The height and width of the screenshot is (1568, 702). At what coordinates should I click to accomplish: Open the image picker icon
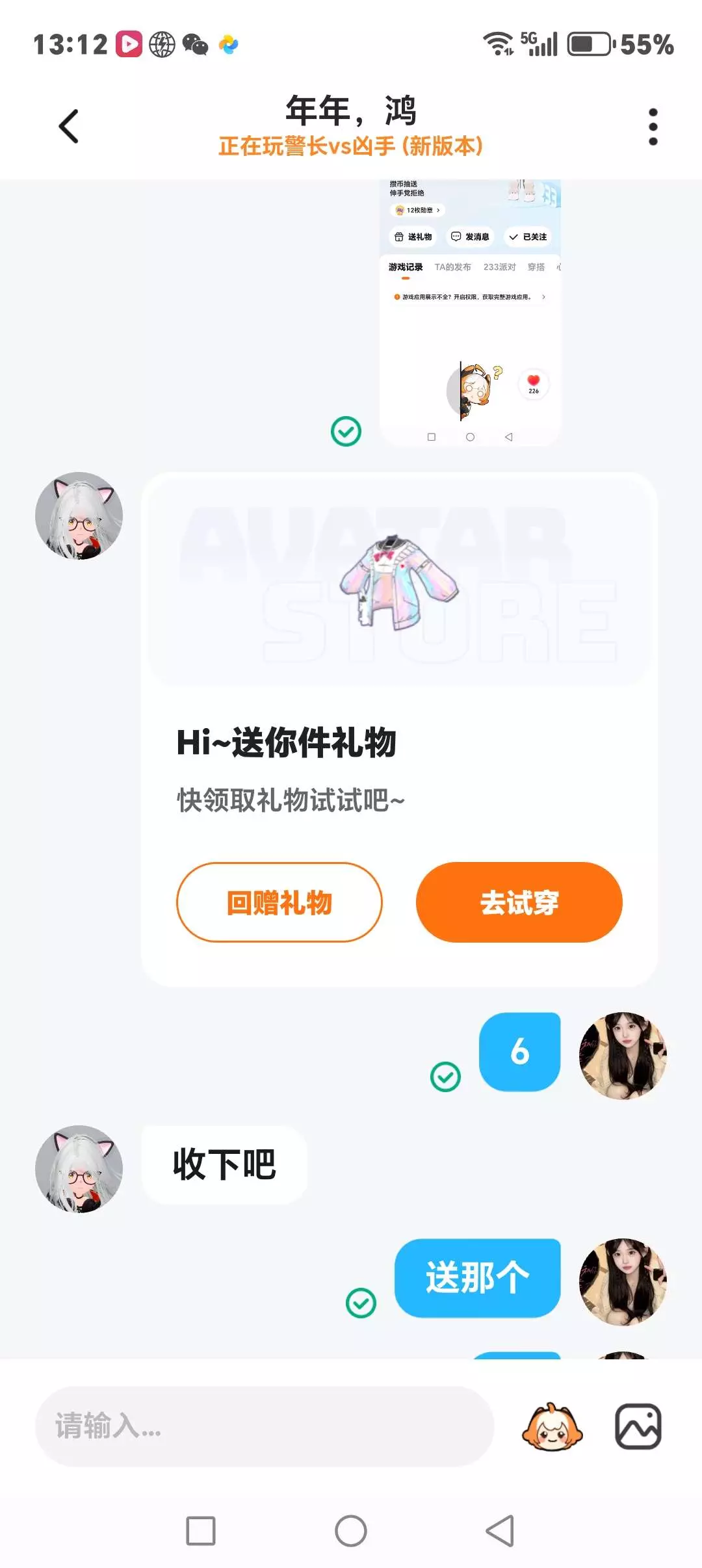(x=638, y=1426)
